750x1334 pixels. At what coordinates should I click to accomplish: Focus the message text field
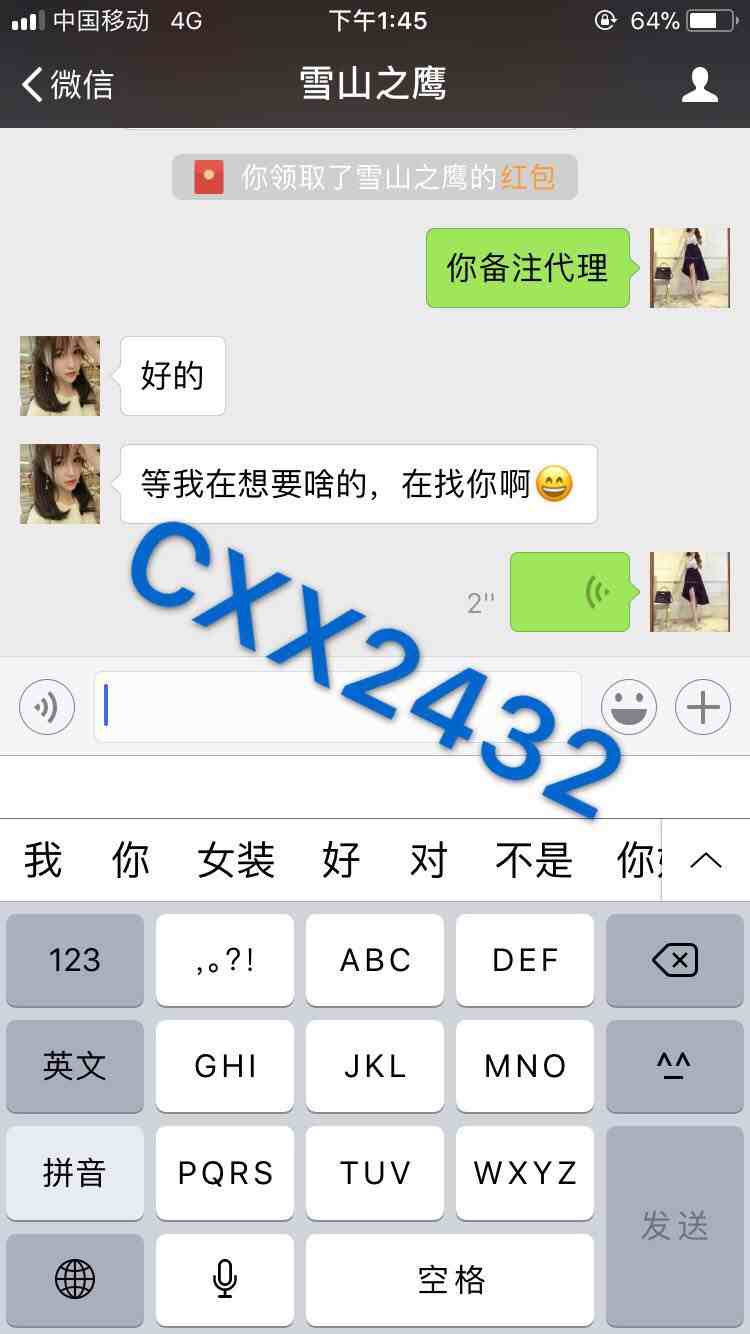[x=338, y=707]
